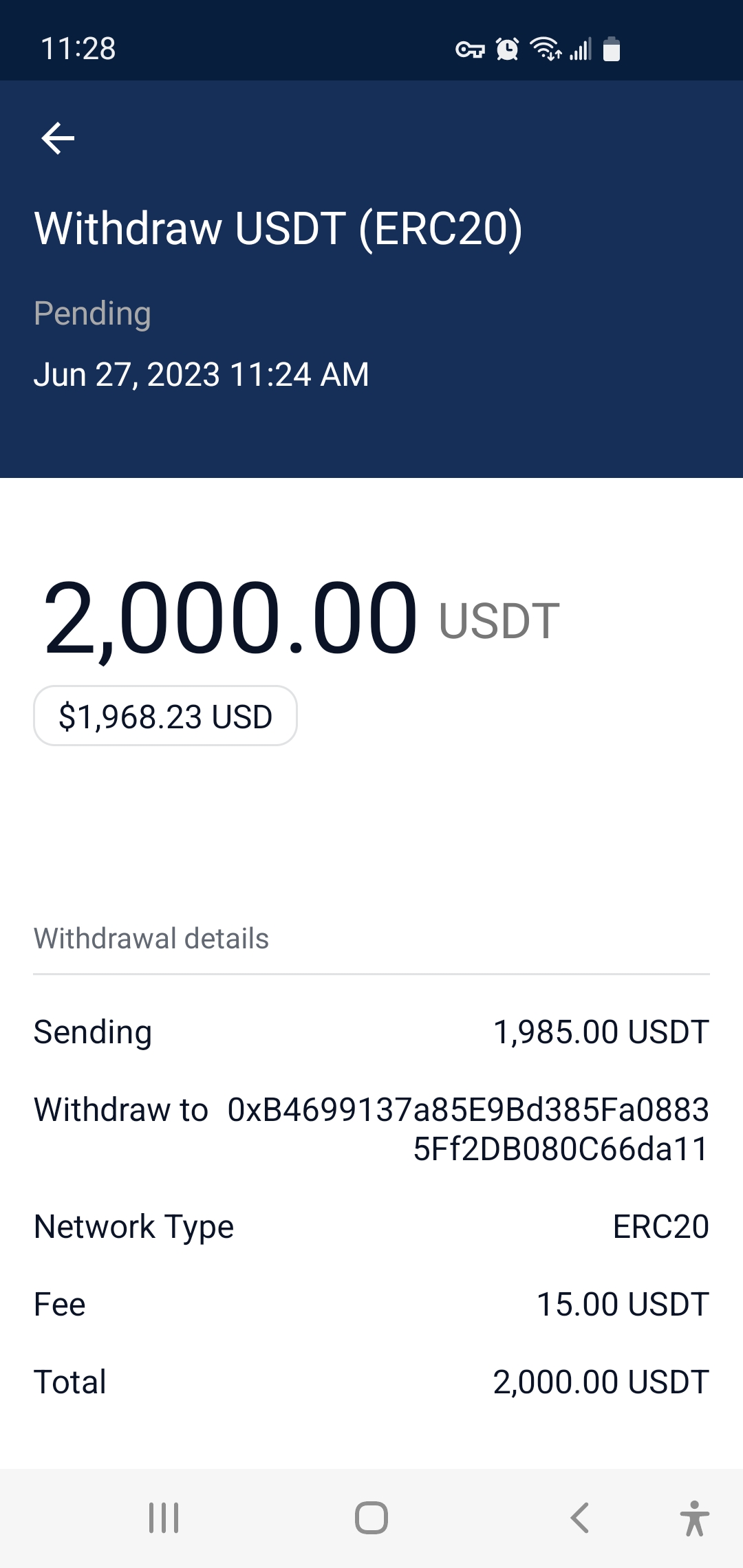
Task: Go to the home screen
Action: click(371, 1518)
